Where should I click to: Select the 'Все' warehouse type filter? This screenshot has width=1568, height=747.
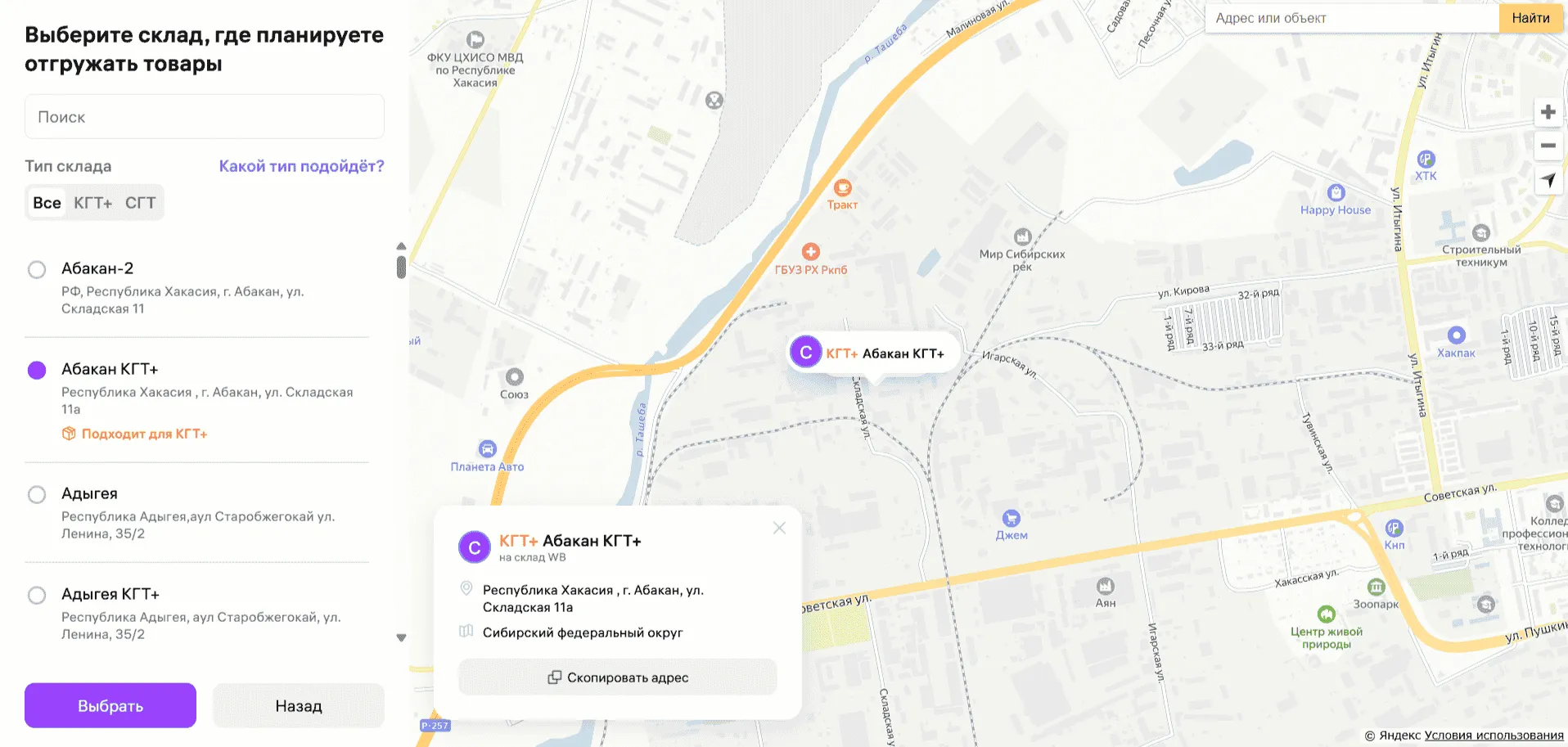pyautogui.click(x=47, y=203)
